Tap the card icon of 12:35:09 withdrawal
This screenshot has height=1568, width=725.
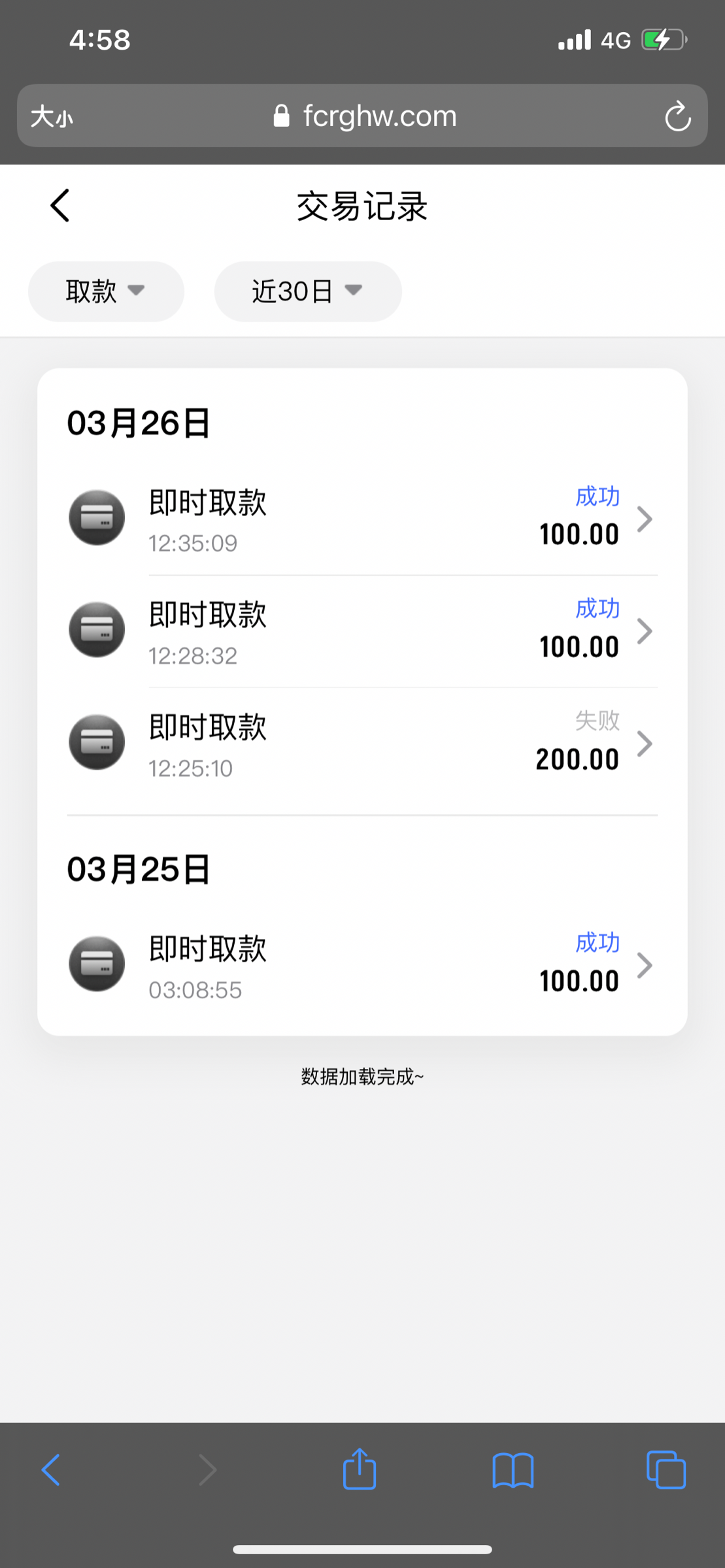tap(96, 517)
